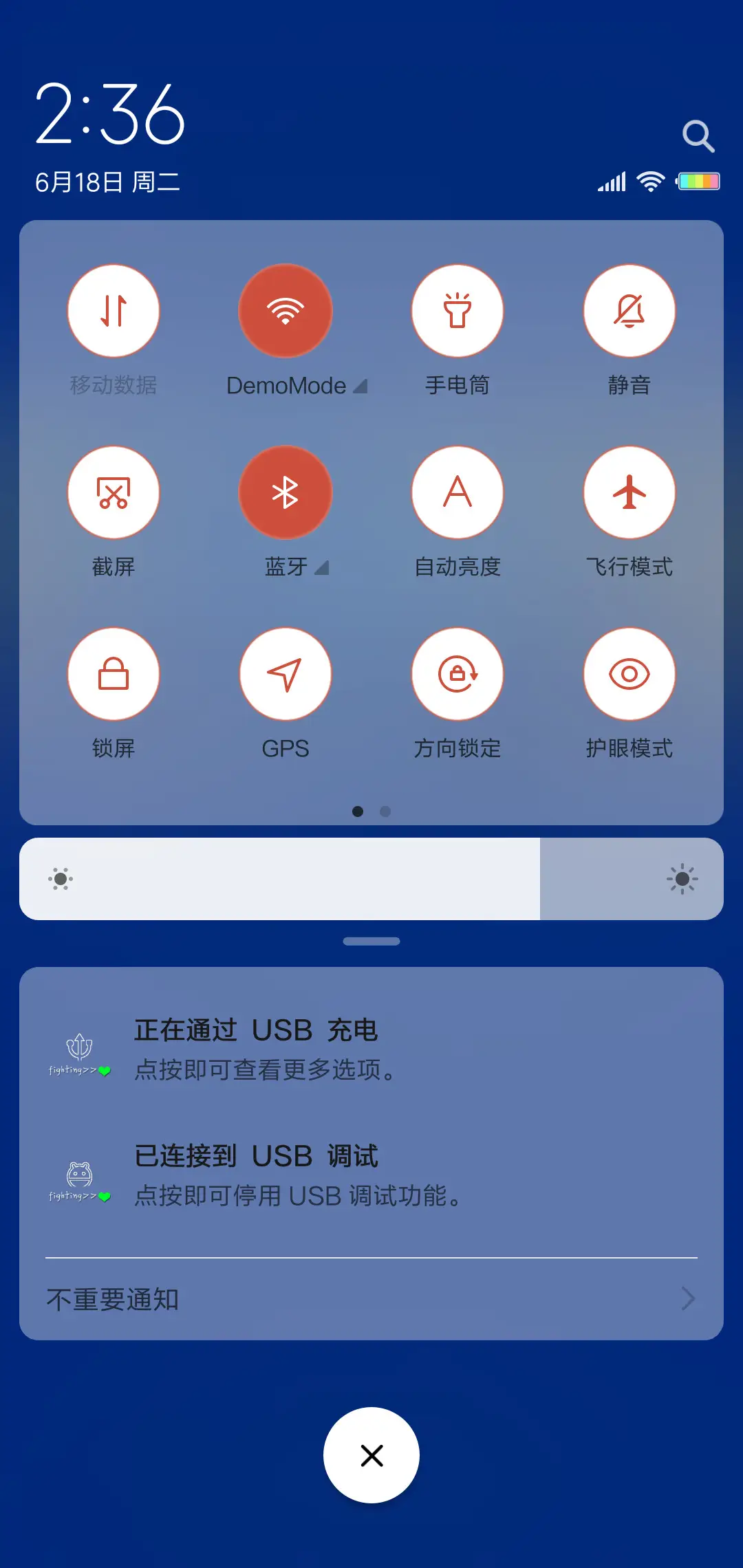Screen dimensions: 743x1568
Task: Switch to second quick settings page dot
Action: click(385, 812)
